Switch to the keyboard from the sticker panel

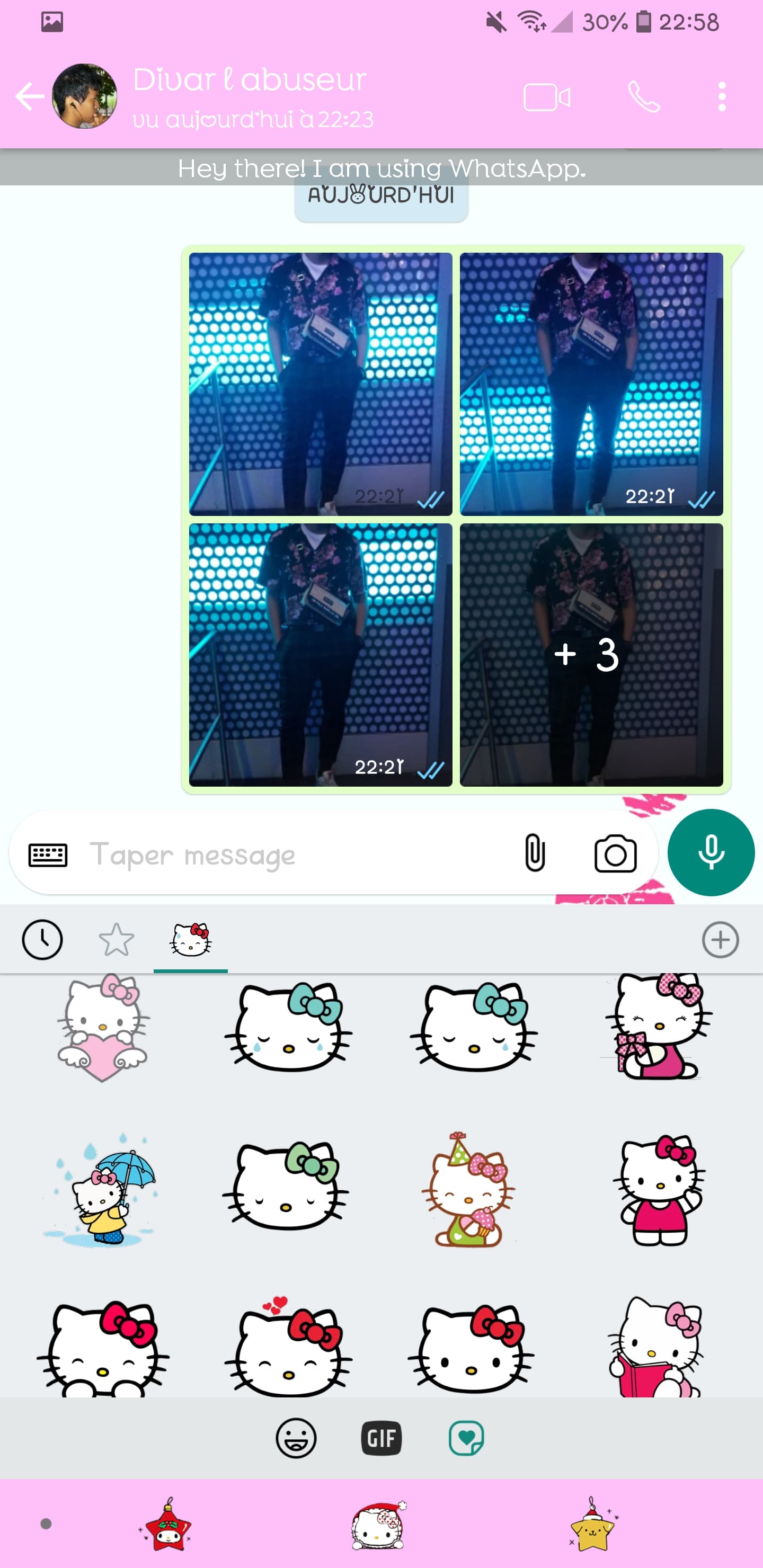coord(48,854)
